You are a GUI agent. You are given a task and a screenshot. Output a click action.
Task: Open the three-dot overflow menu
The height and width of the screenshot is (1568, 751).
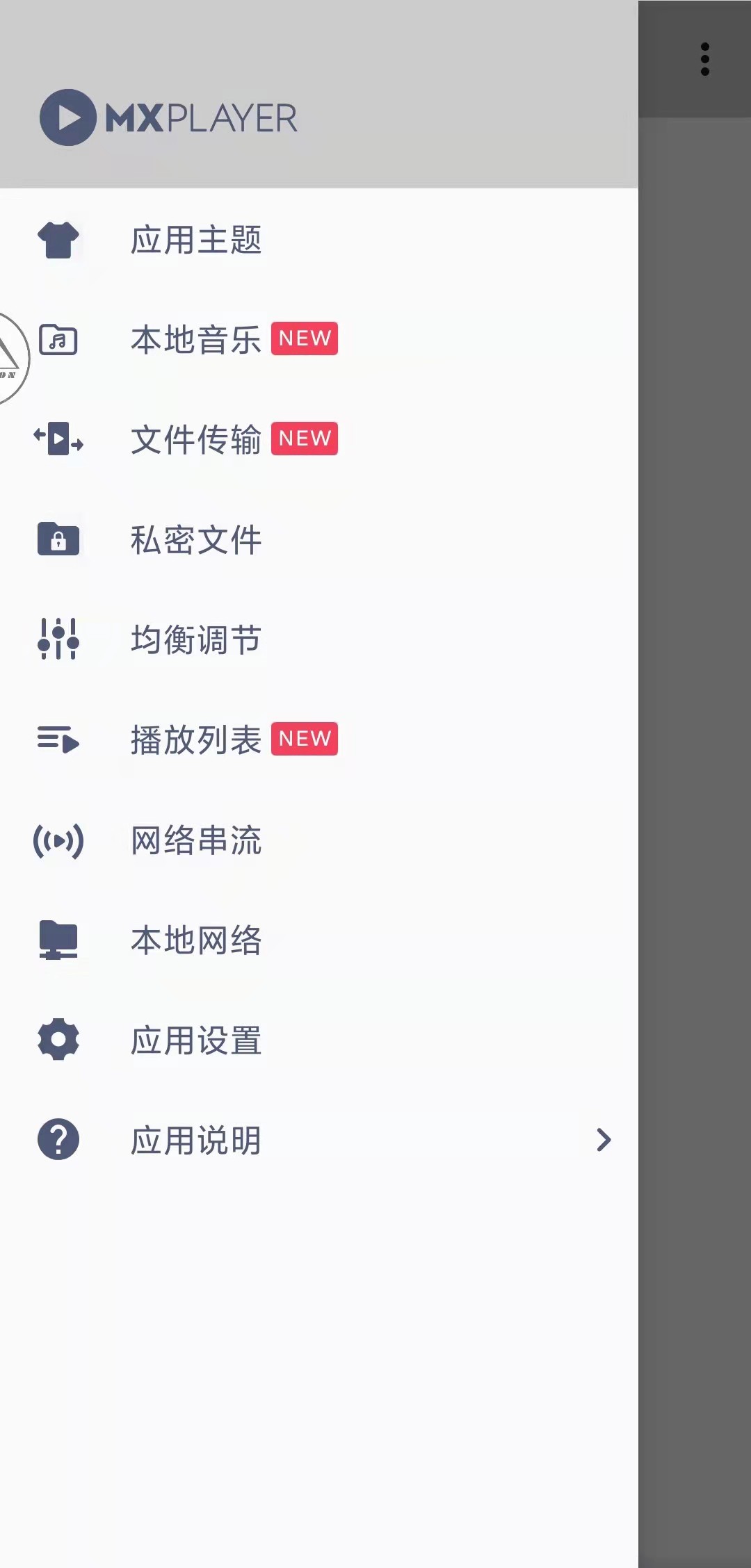point(705,59)
